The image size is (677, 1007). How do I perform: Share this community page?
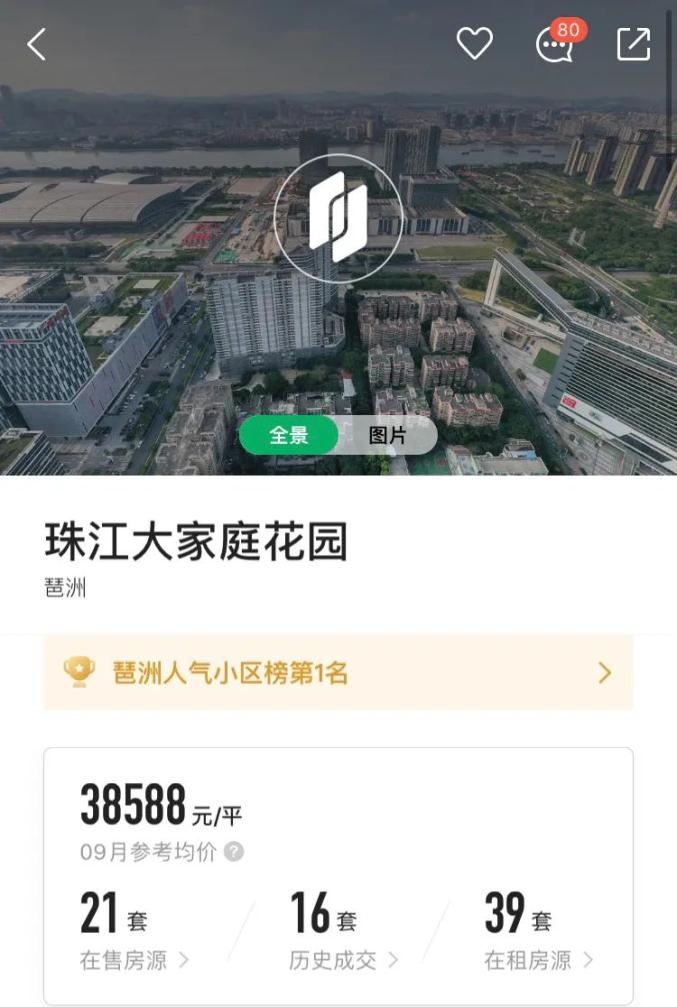click(634, 44)
